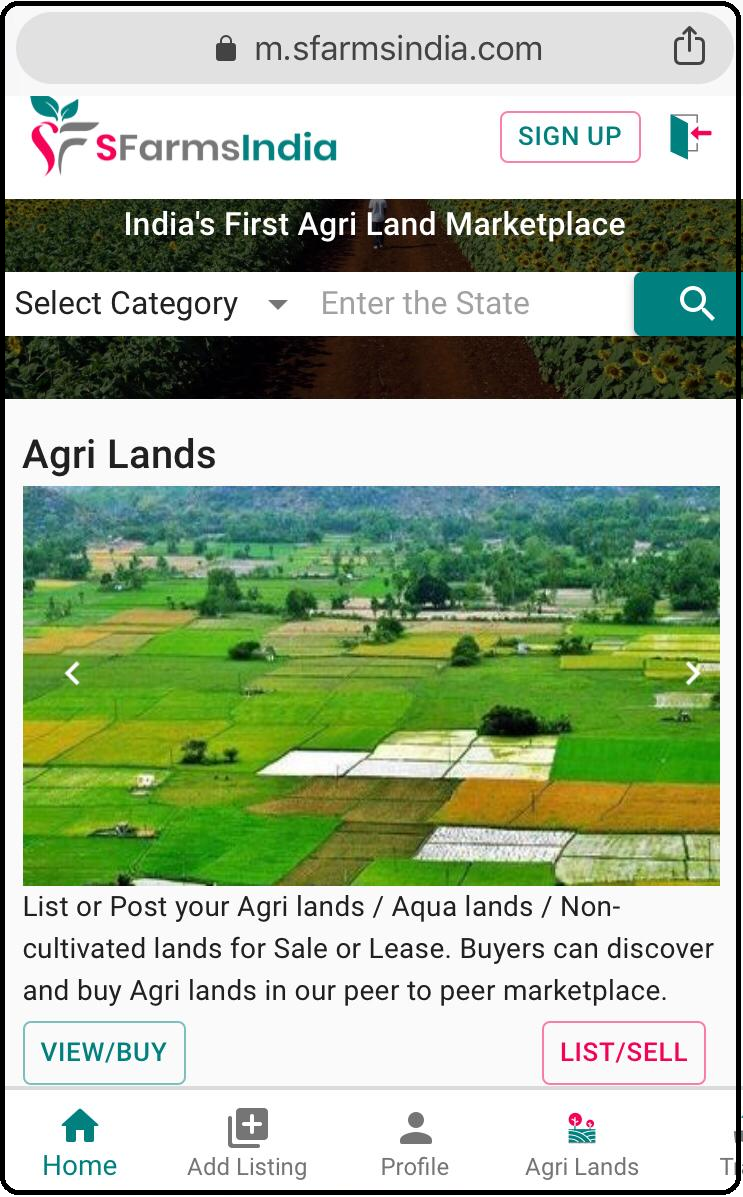Go to the Home tab
Screen dimensions: 743x1197
(80, 1143)
